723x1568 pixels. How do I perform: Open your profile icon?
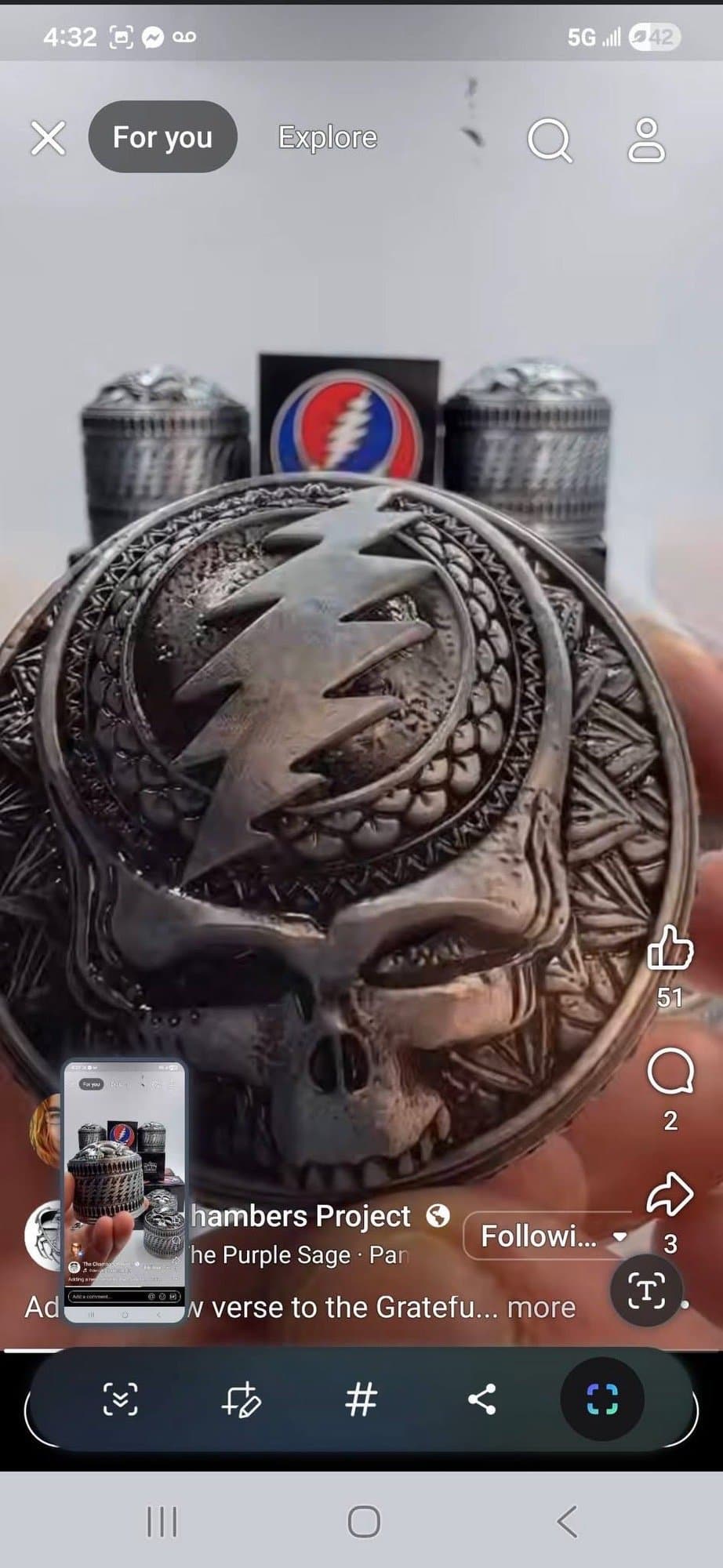[x=646, y=140]
